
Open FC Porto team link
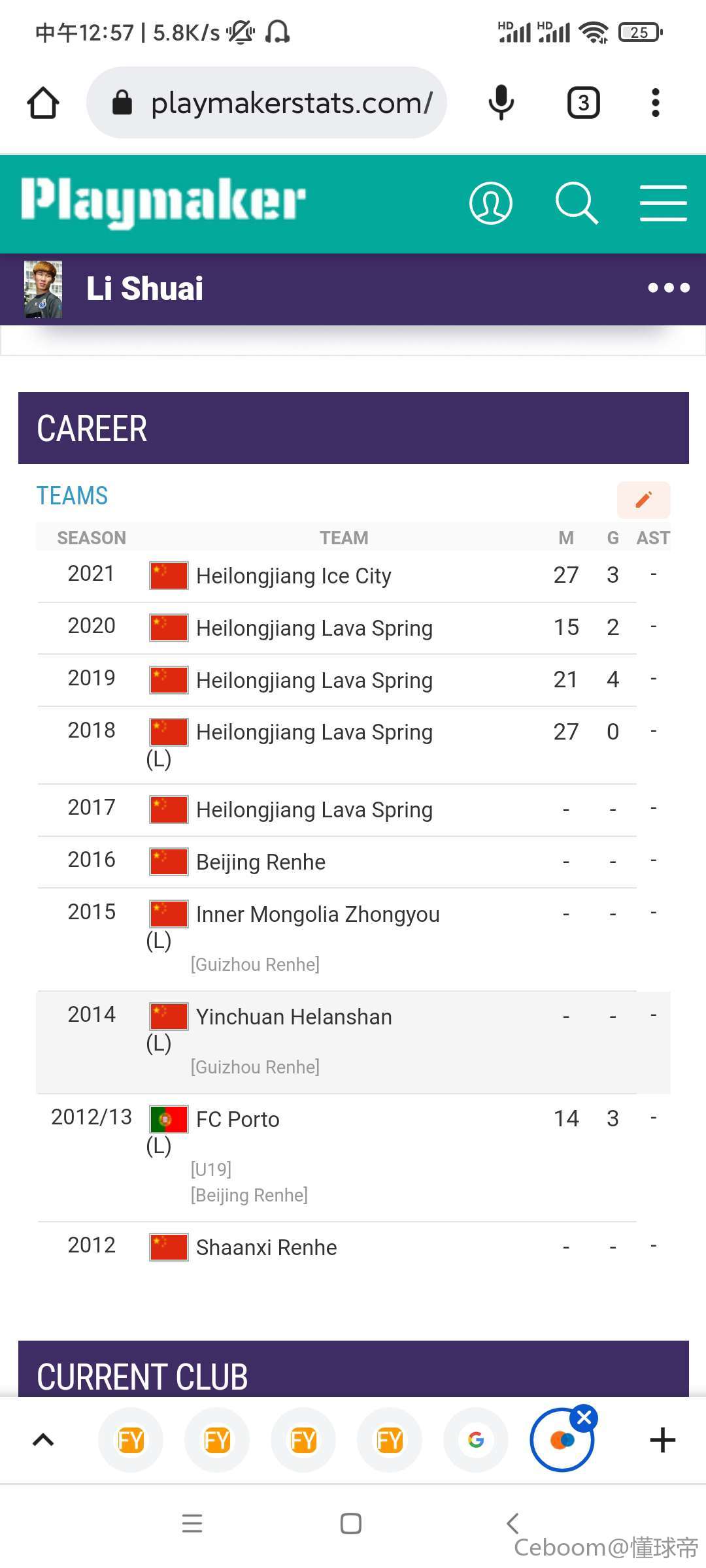pos(238,1119)
